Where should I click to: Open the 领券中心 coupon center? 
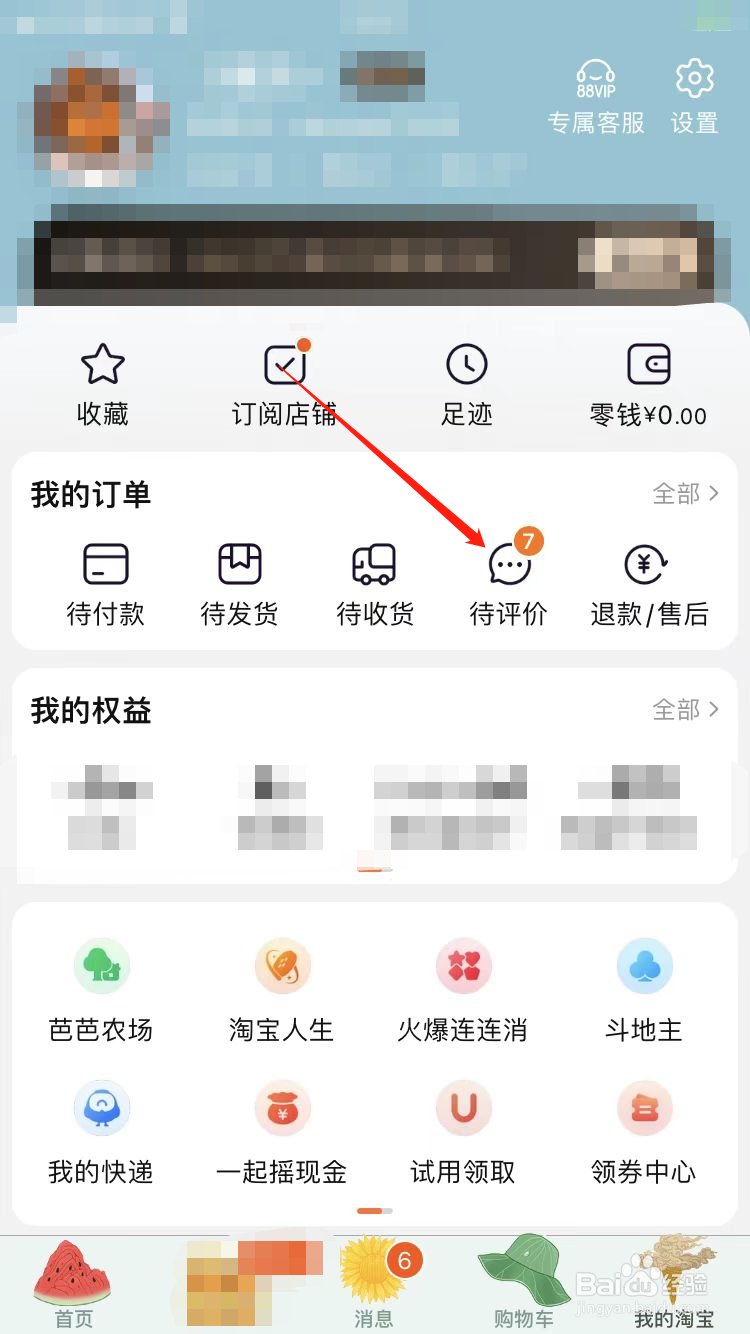point(644,1130)
